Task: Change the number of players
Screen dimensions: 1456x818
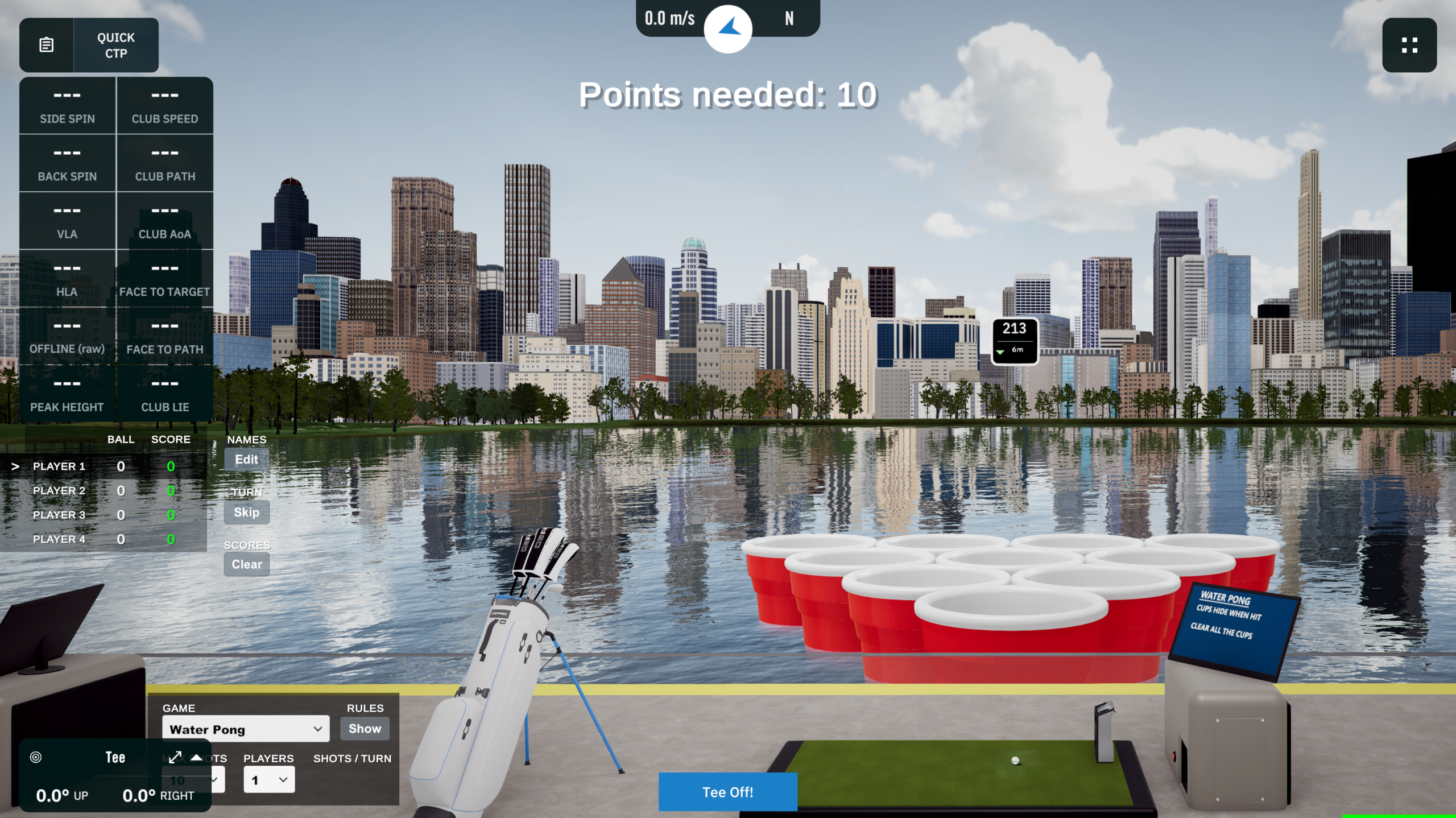Action: point(269,779)
